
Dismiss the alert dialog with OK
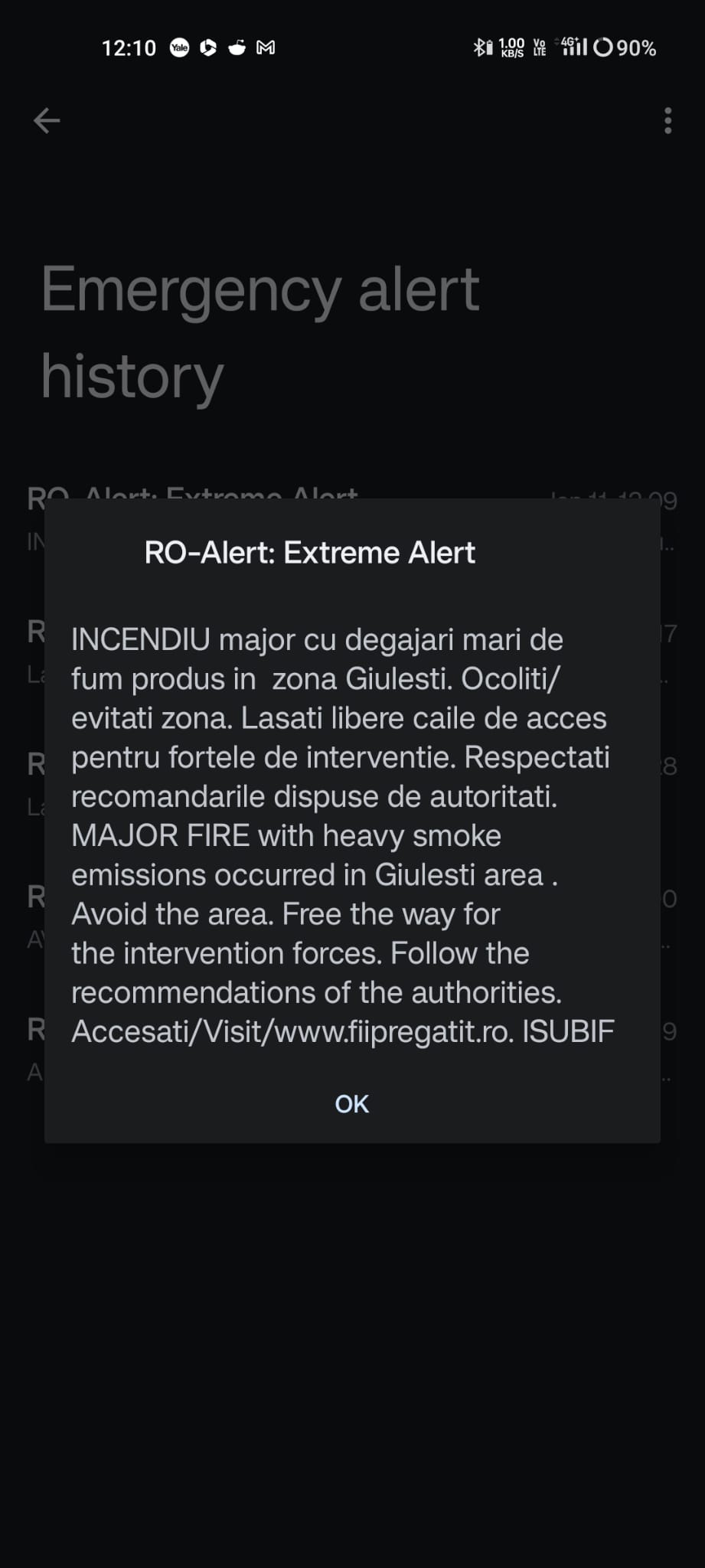coord(351,1103)
